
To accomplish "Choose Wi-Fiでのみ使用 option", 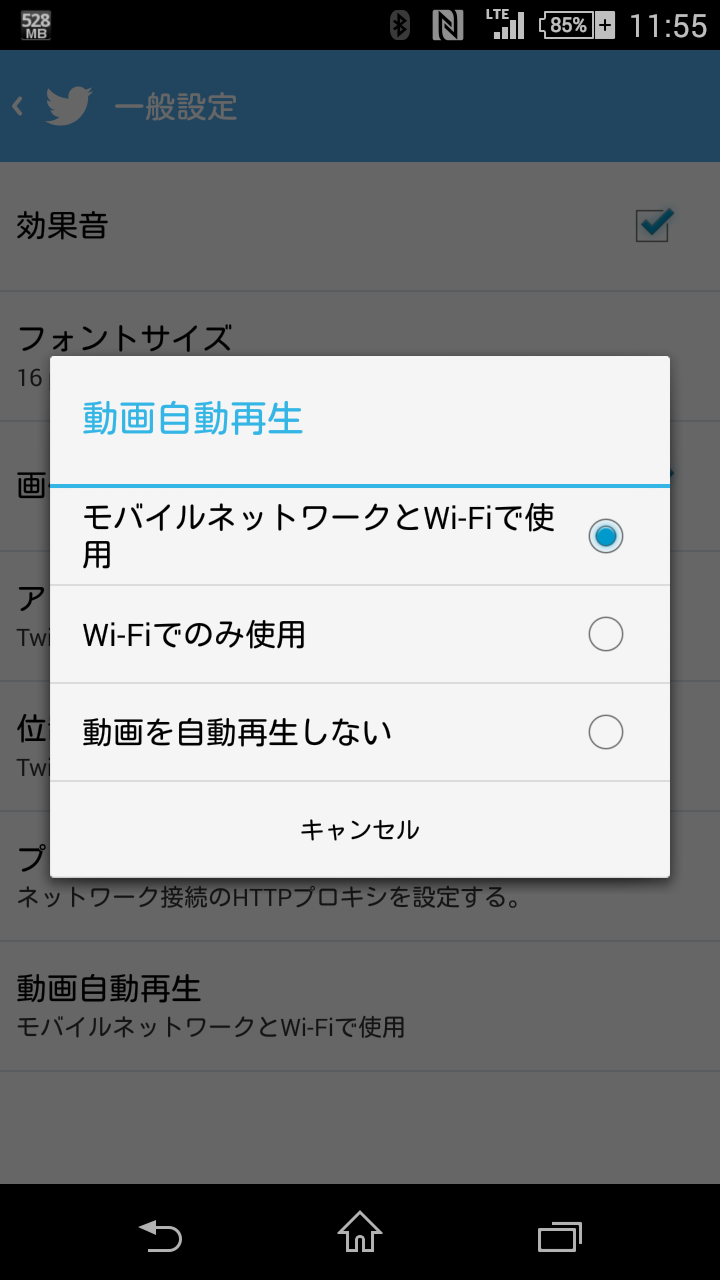I will pos(360,634).
